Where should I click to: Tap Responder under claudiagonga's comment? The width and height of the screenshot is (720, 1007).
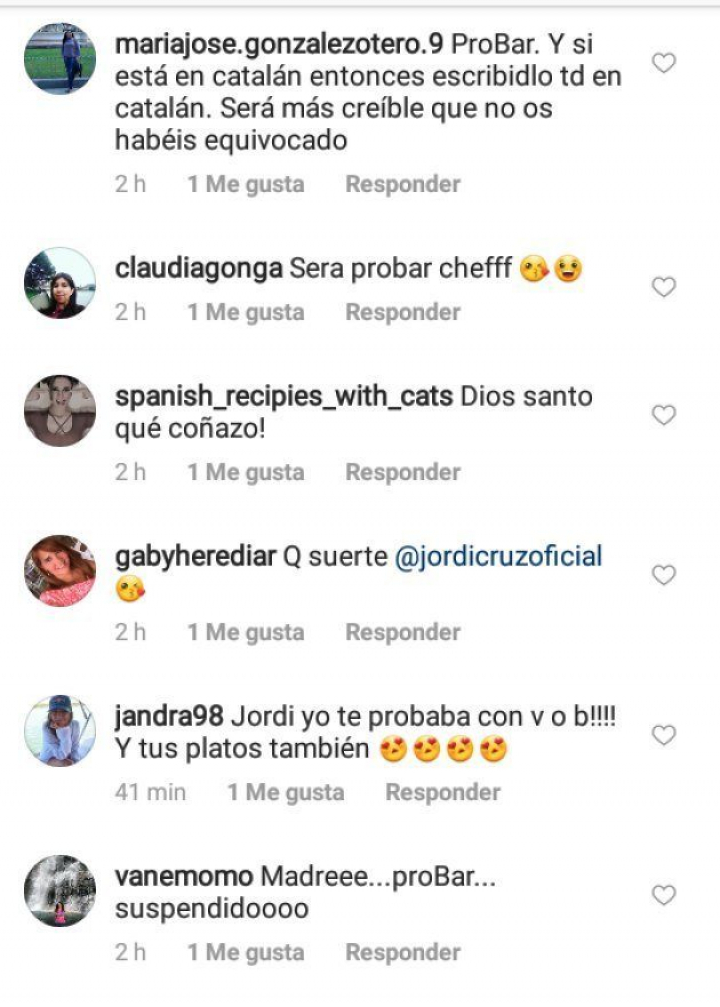click(403, 312)
